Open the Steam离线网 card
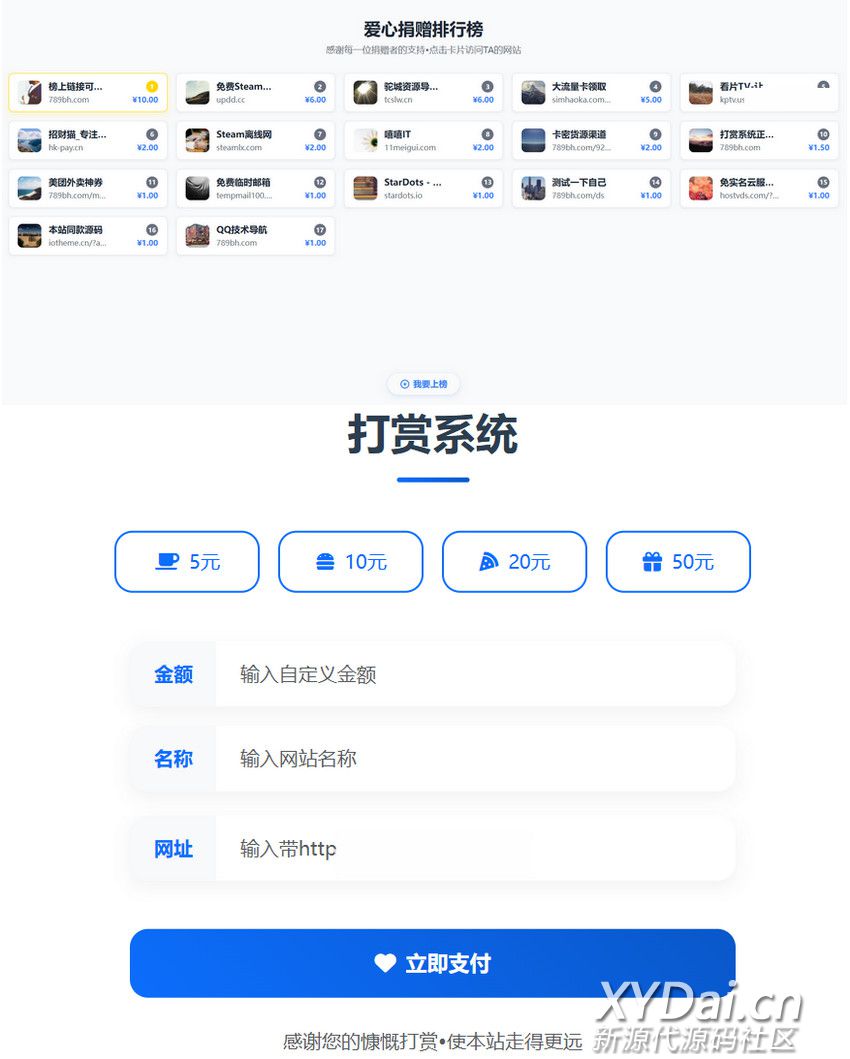Image resolution: width=850 pixels, height=1059 pixels. coord(255,140)
